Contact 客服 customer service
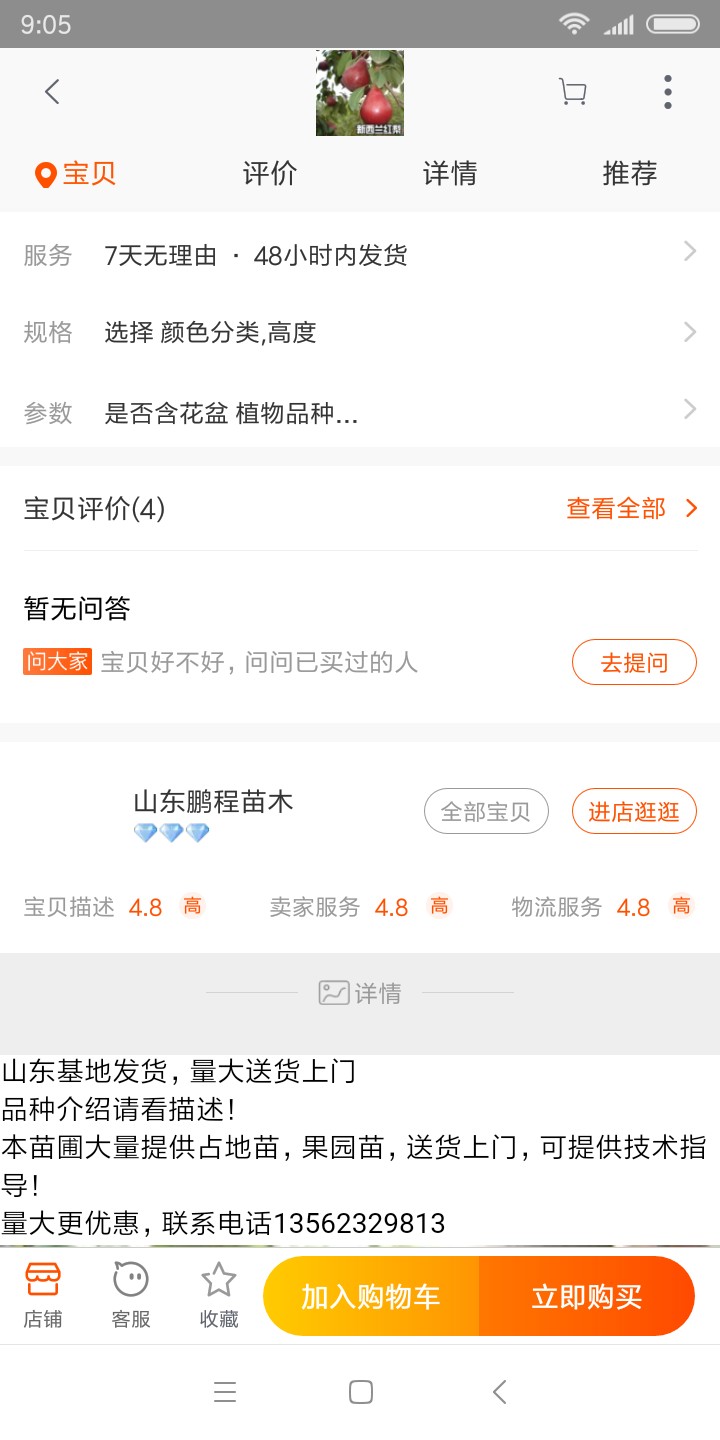This screenshot has width=720, height=1440. (131, 1295)
